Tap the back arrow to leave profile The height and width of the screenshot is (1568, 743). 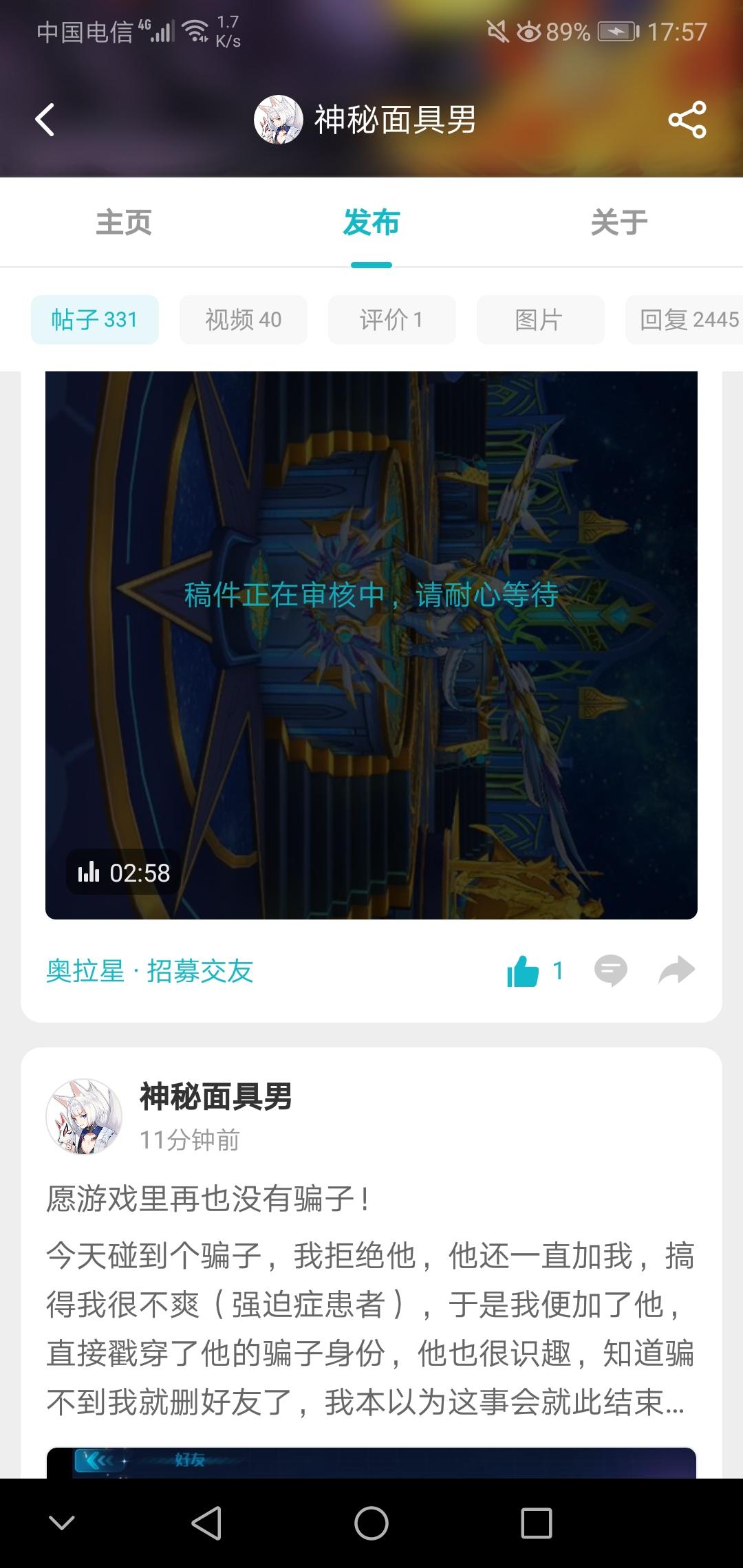(45, 120)
